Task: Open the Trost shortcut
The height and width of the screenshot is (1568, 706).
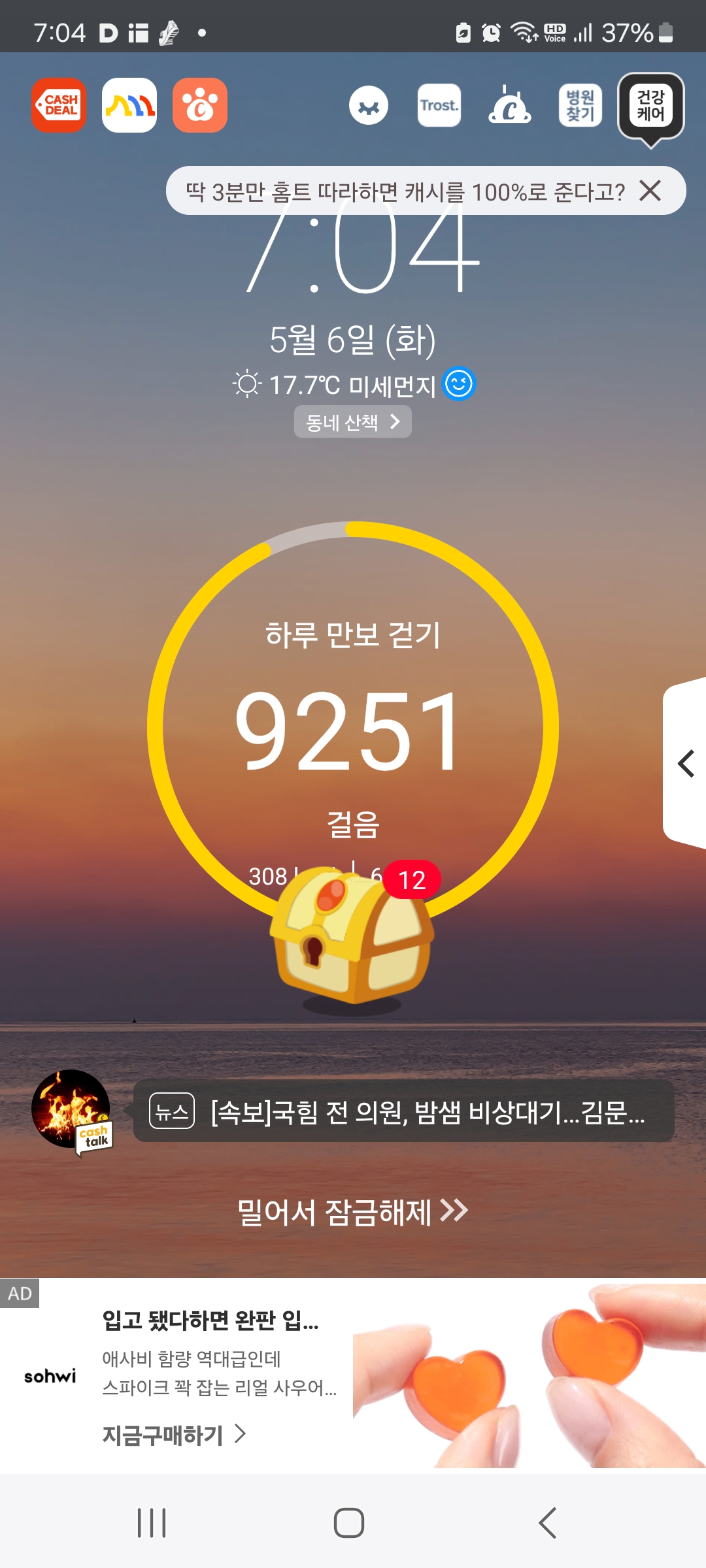Action: pos(439,105)
